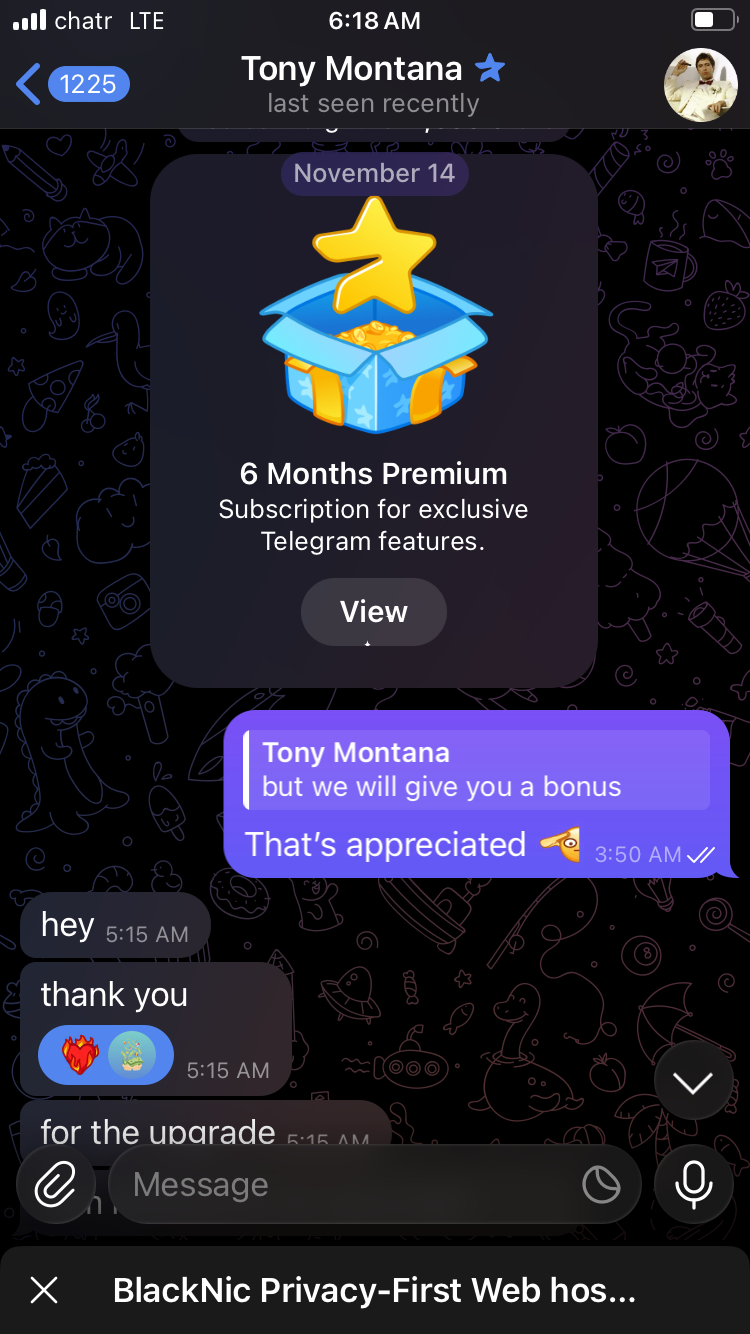Screen dimensions: 750x1334
Task: Open the BlackNic Privacy-First Web hosting banner
Action: click(375, 1290)
